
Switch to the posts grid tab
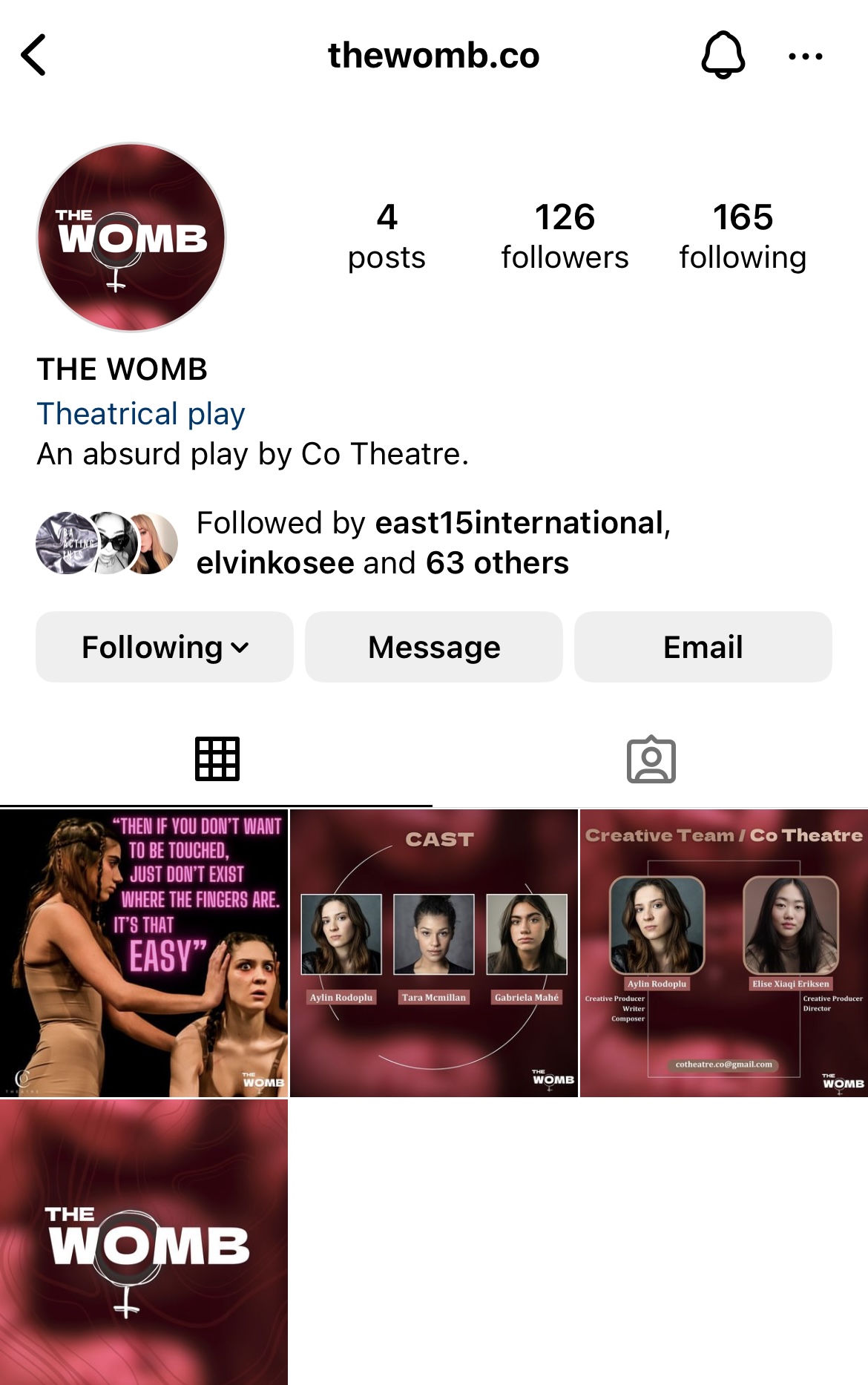tap(217, 759)
